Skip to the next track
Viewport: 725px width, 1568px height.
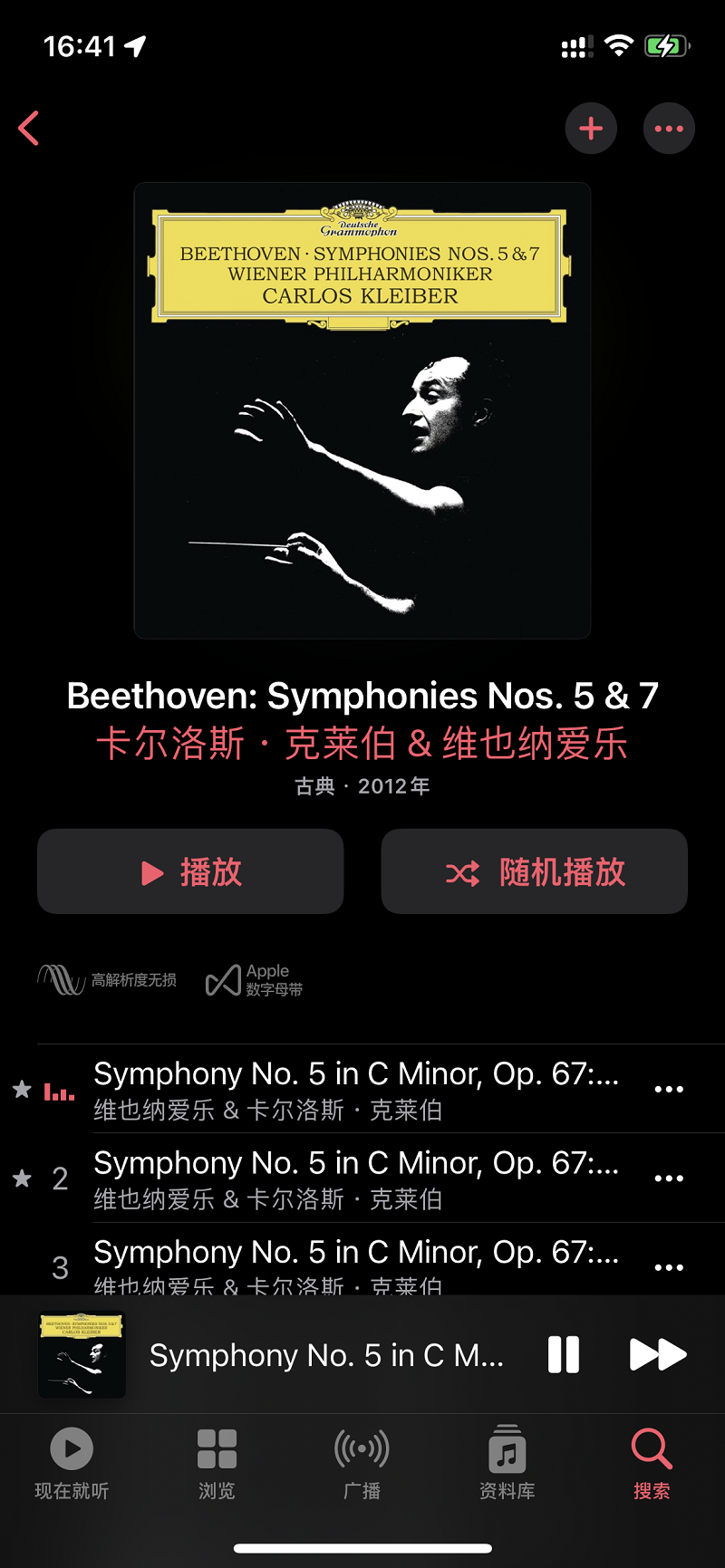click(x=657, y=1354)
